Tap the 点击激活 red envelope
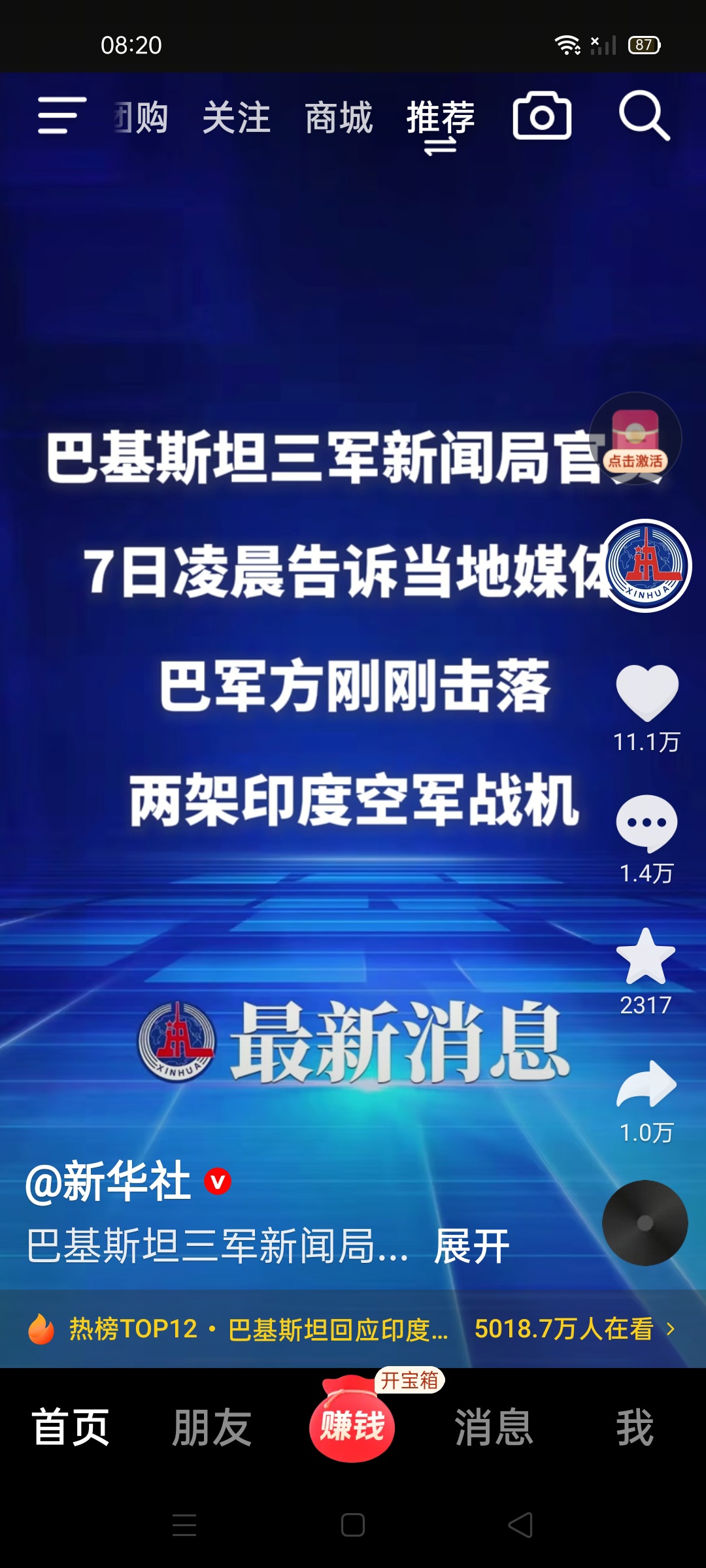The image size is (706, 1568). [635, 439]
